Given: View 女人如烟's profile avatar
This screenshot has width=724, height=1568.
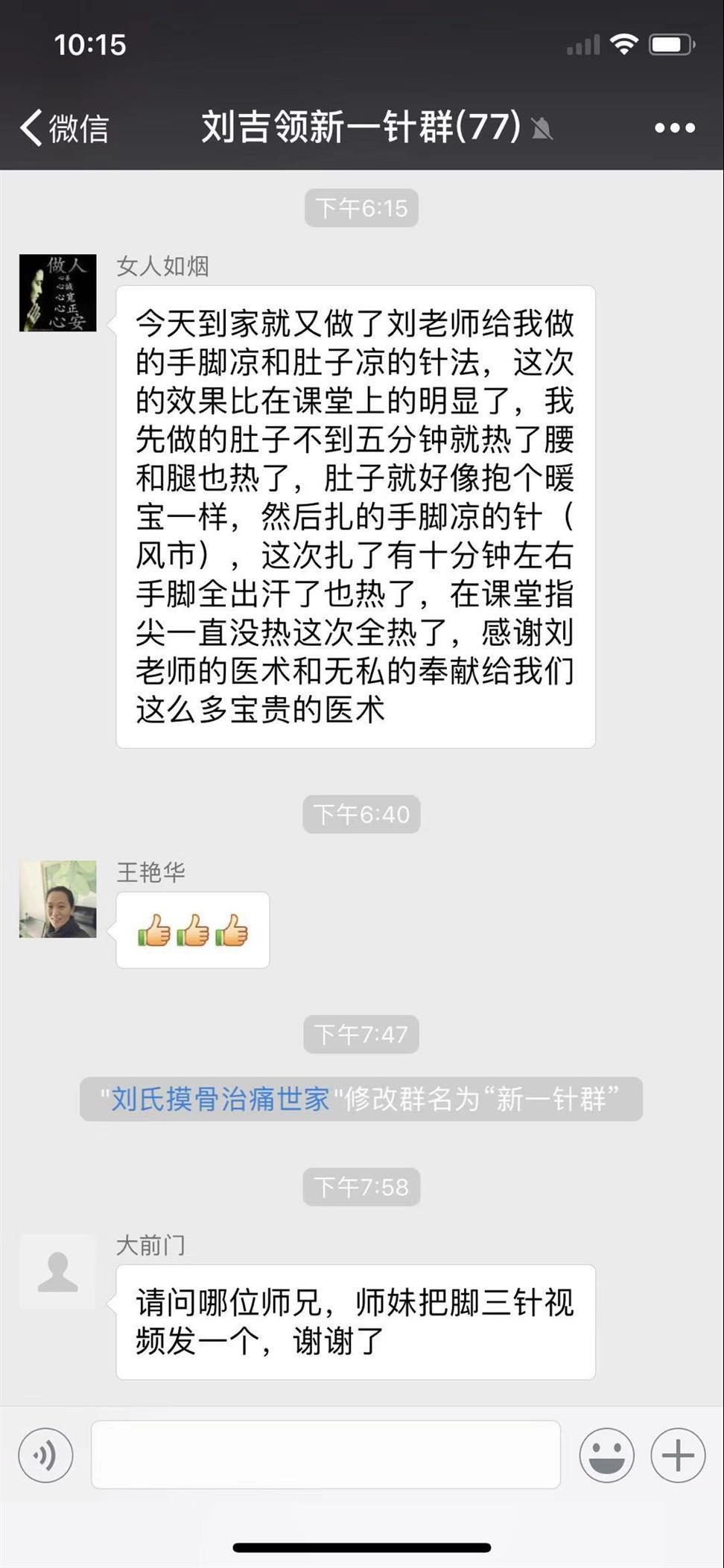Looking at the screenshot, I should (58, 293).
